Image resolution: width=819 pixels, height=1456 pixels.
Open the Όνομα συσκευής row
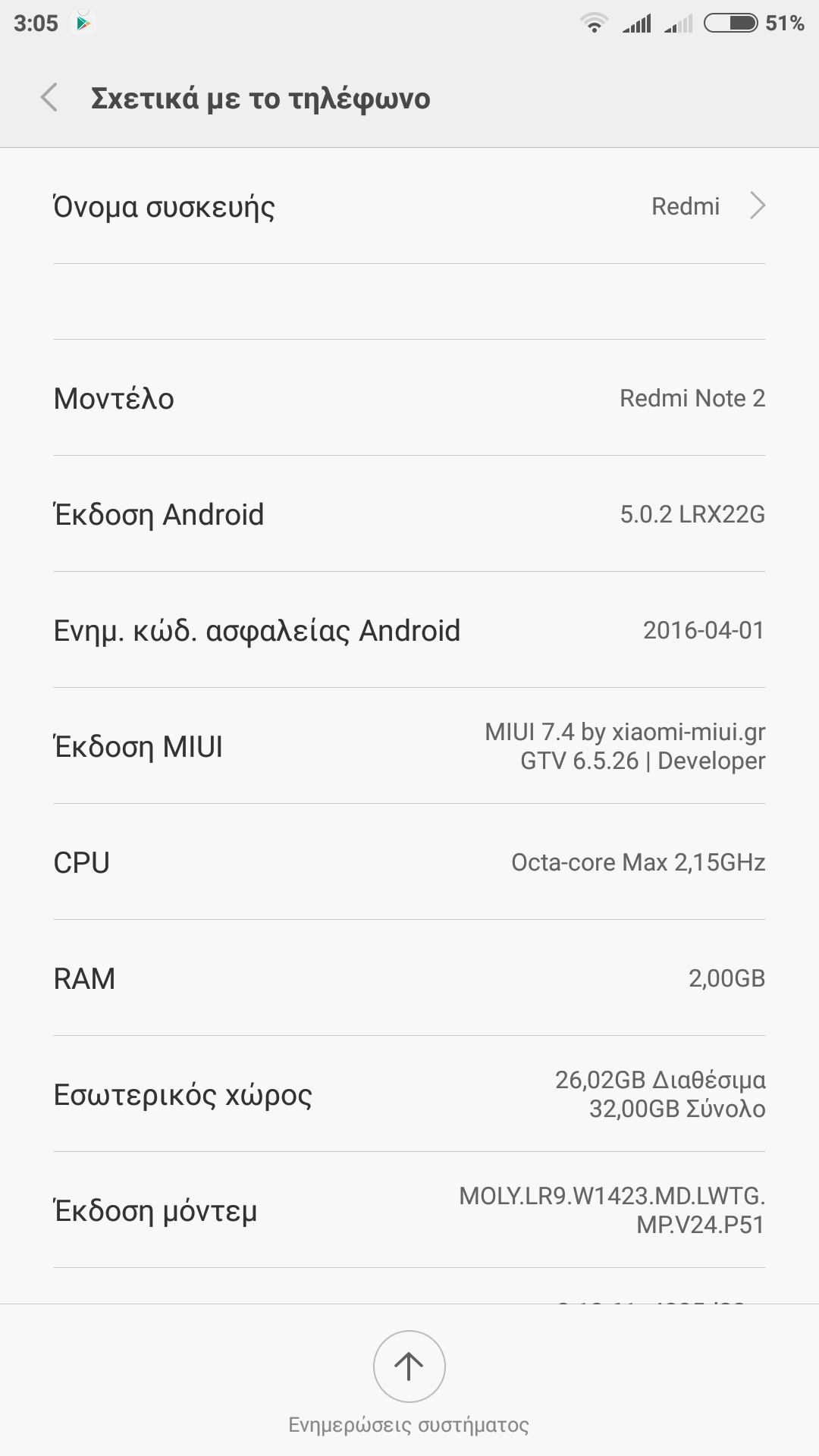click(409, 206)
